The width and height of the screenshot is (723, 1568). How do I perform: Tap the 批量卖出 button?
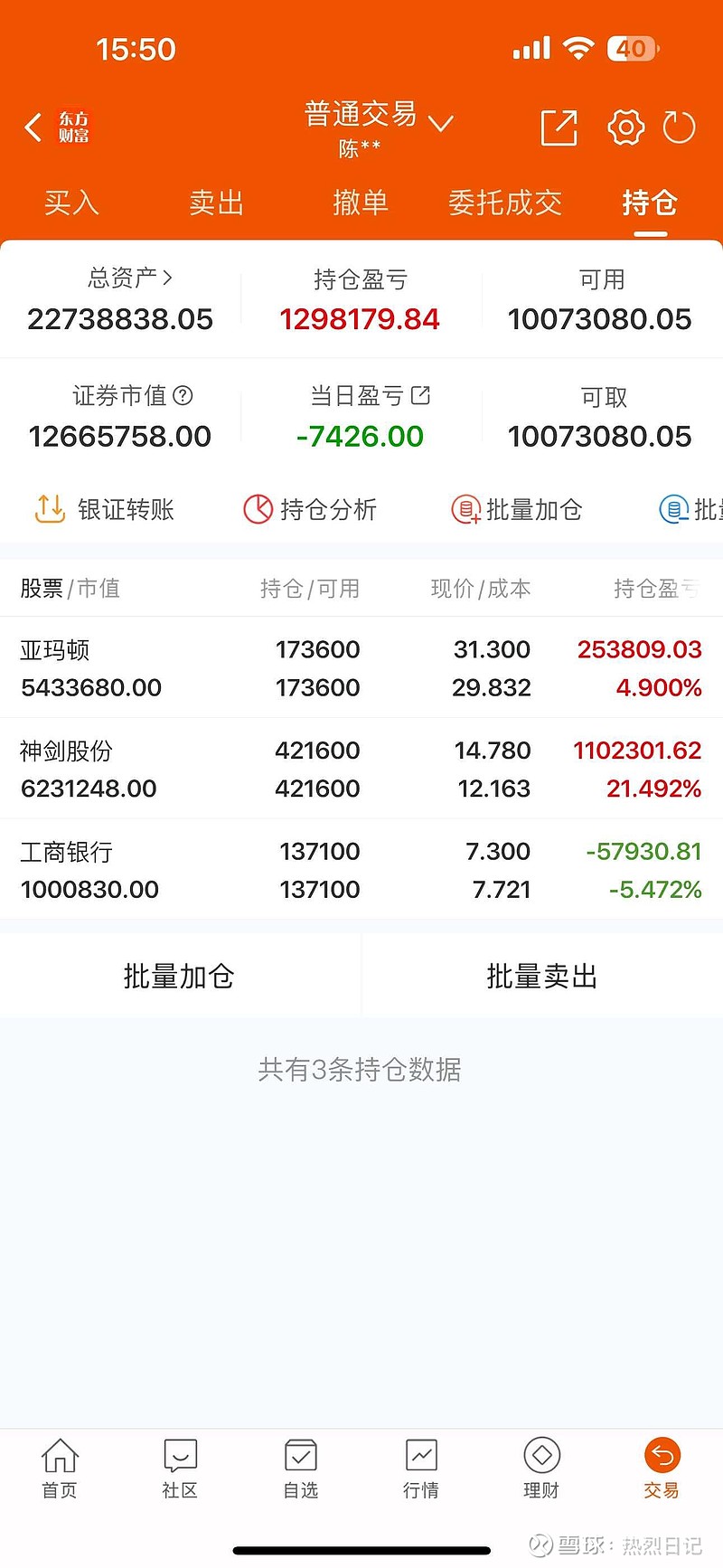coord(541,977)
